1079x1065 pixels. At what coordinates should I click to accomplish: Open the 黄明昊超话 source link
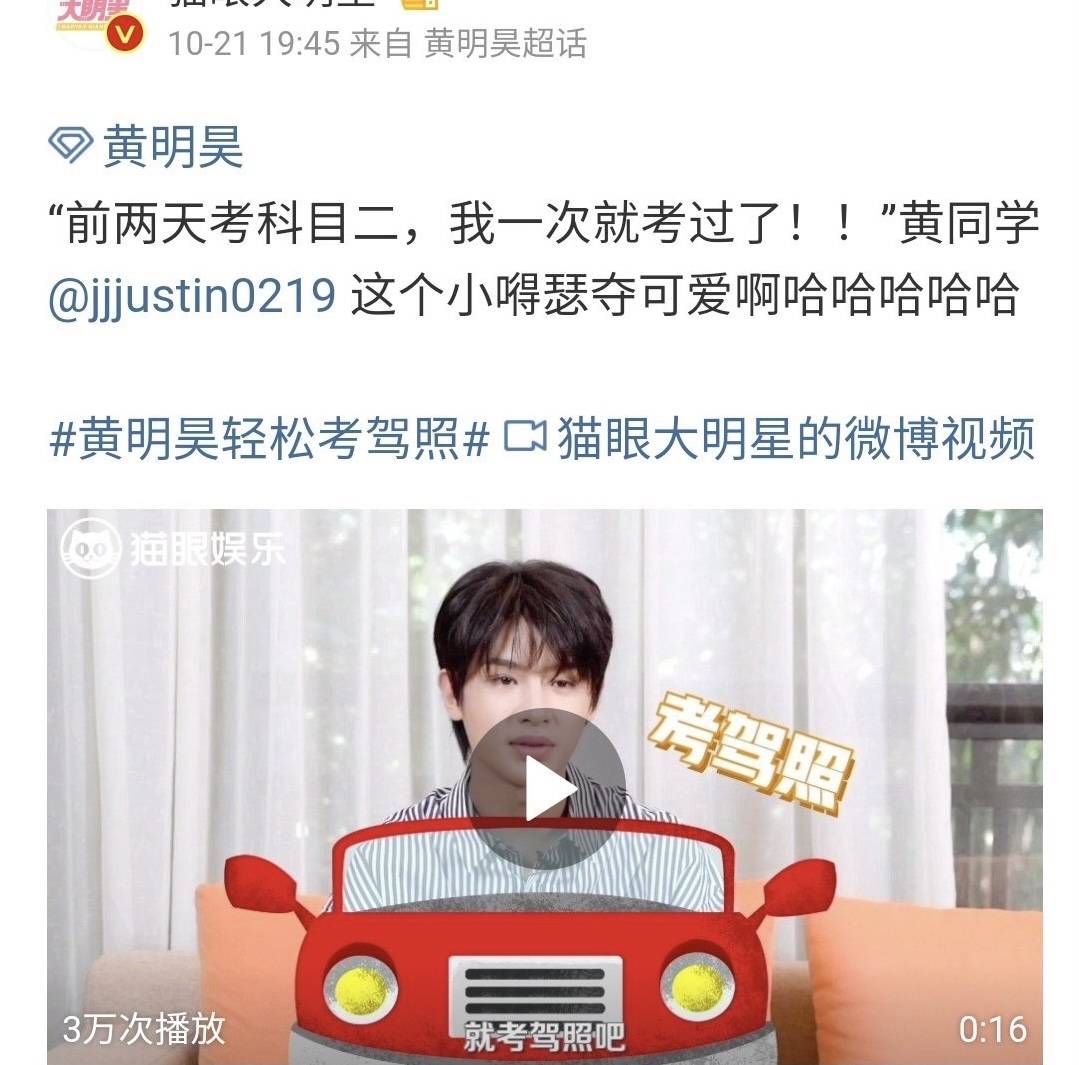tap(505, 44)
